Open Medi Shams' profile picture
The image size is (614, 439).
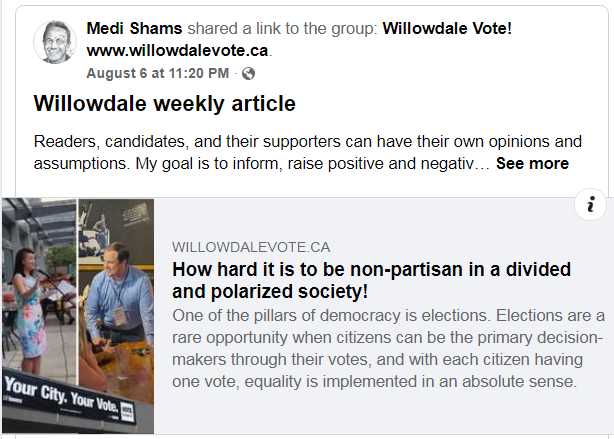pyautogui.click(x=55, y=42)
